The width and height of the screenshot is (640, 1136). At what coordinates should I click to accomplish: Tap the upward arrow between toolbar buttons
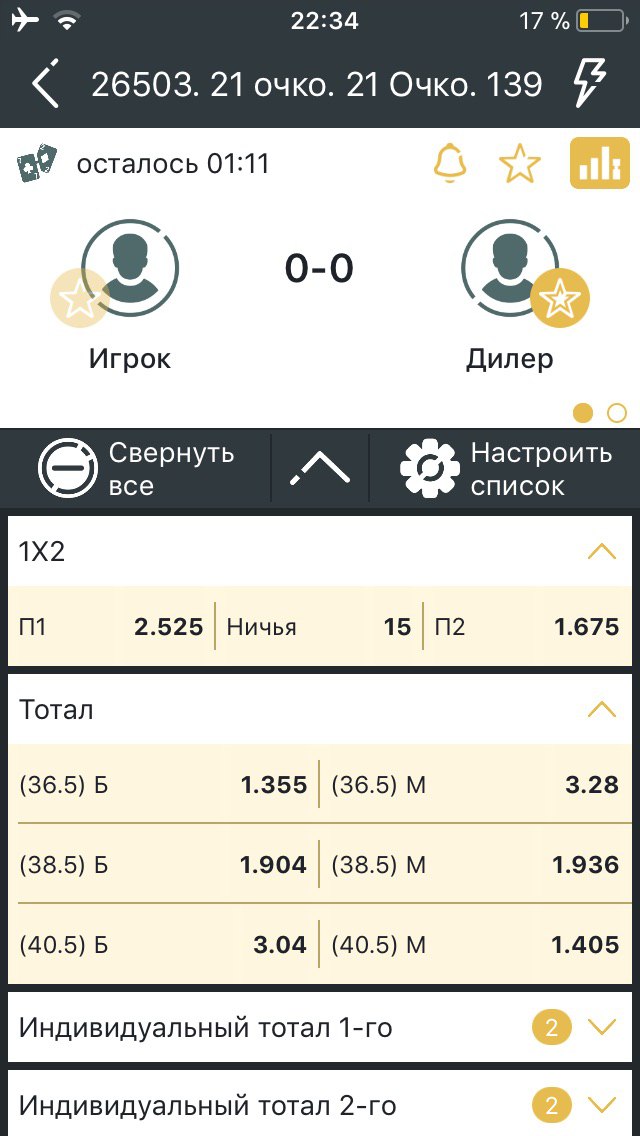pyautogui.click(x=320, y=468)
